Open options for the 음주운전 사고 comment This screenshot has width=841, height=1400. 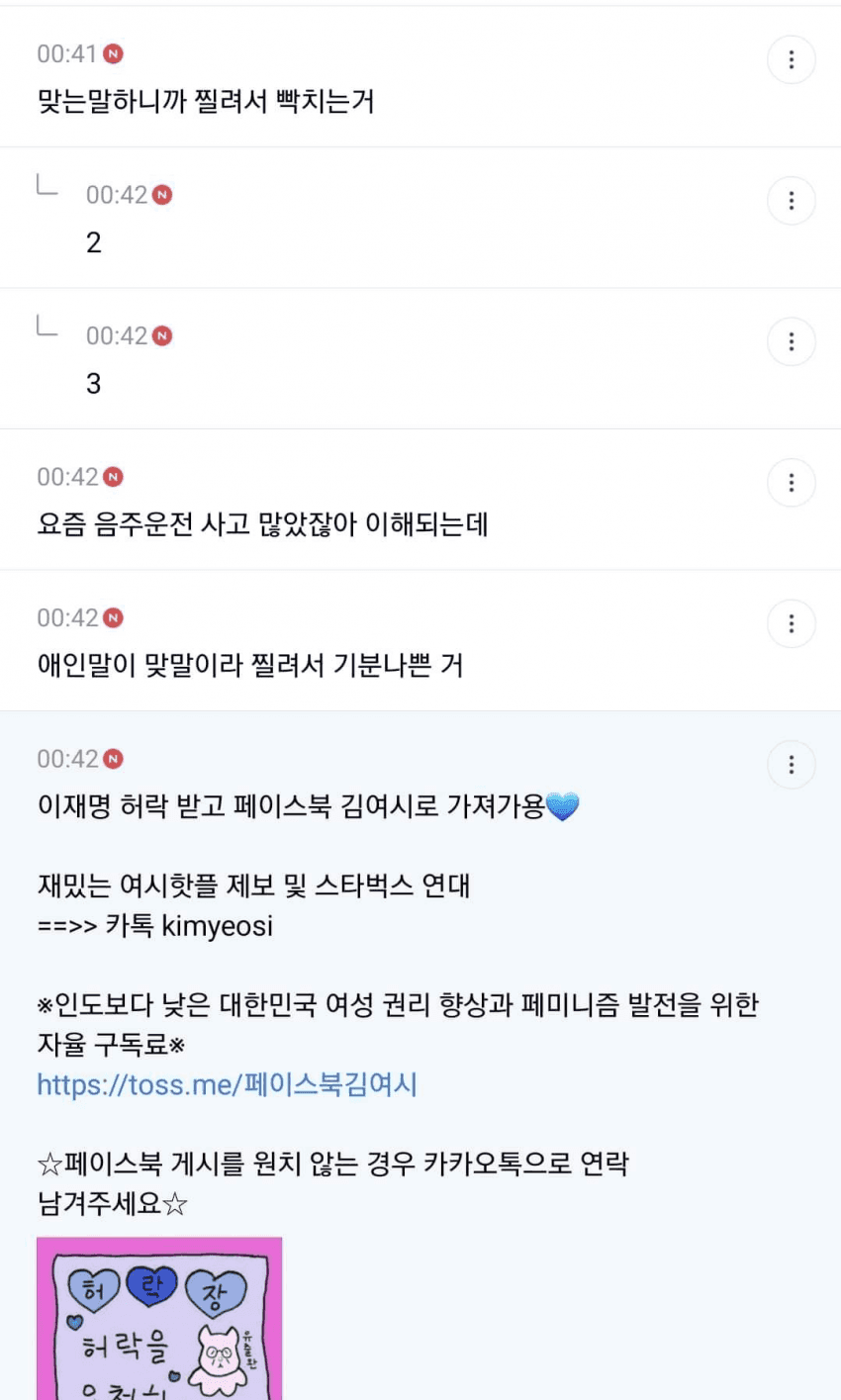coord(791,483)
